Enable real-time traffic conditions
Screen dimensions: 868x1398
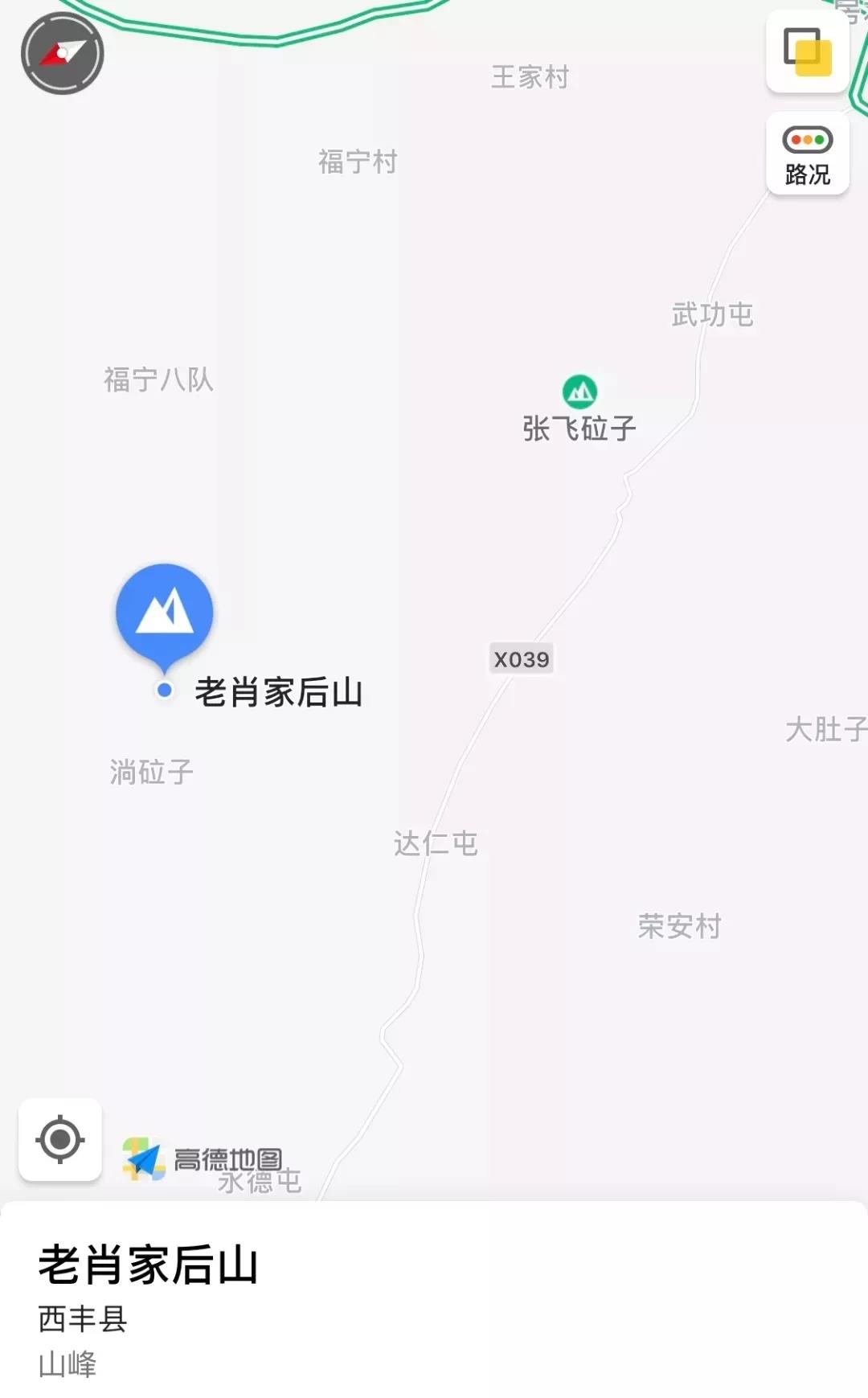(x=807, y=153)
